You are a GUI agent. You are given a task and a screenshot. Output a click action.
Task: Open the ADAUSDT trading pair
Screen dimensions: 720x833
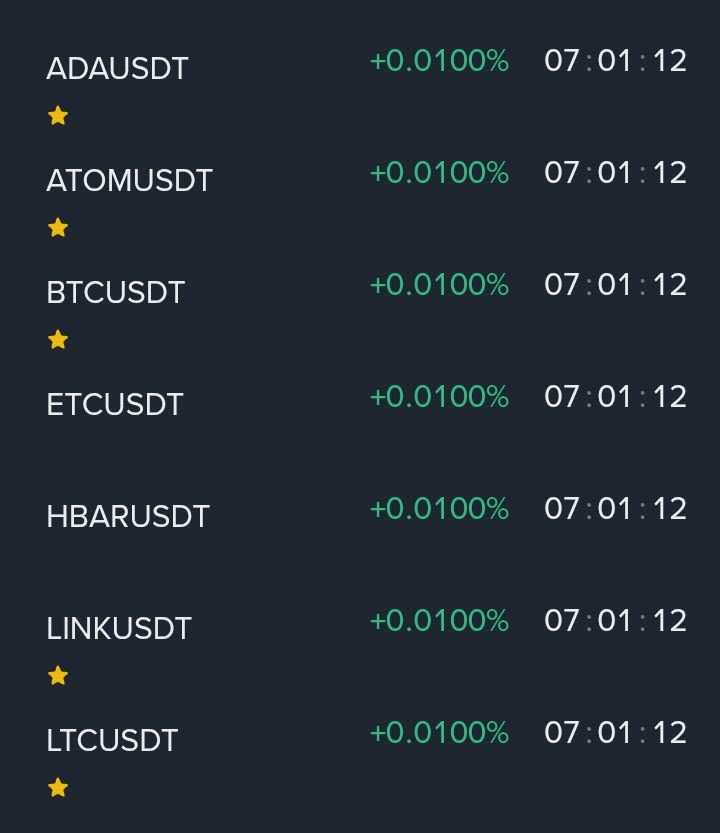(x=117, y=69)
